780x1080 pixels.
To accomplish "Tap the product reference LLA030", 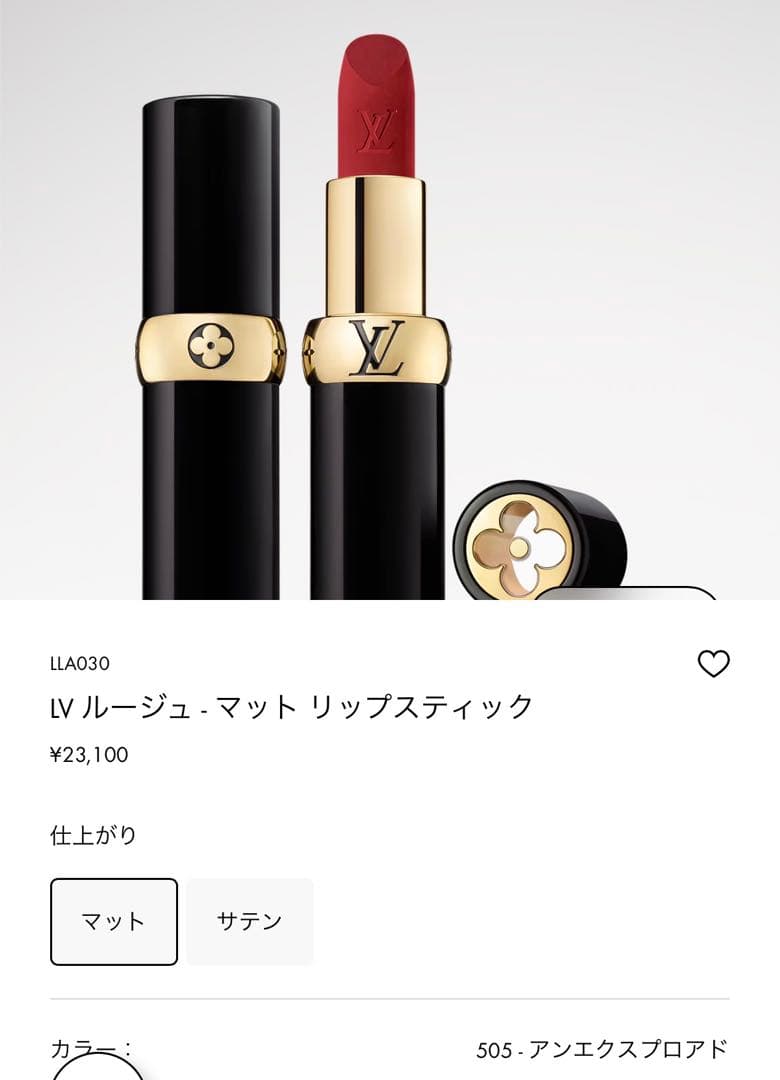I will [77, 660].
